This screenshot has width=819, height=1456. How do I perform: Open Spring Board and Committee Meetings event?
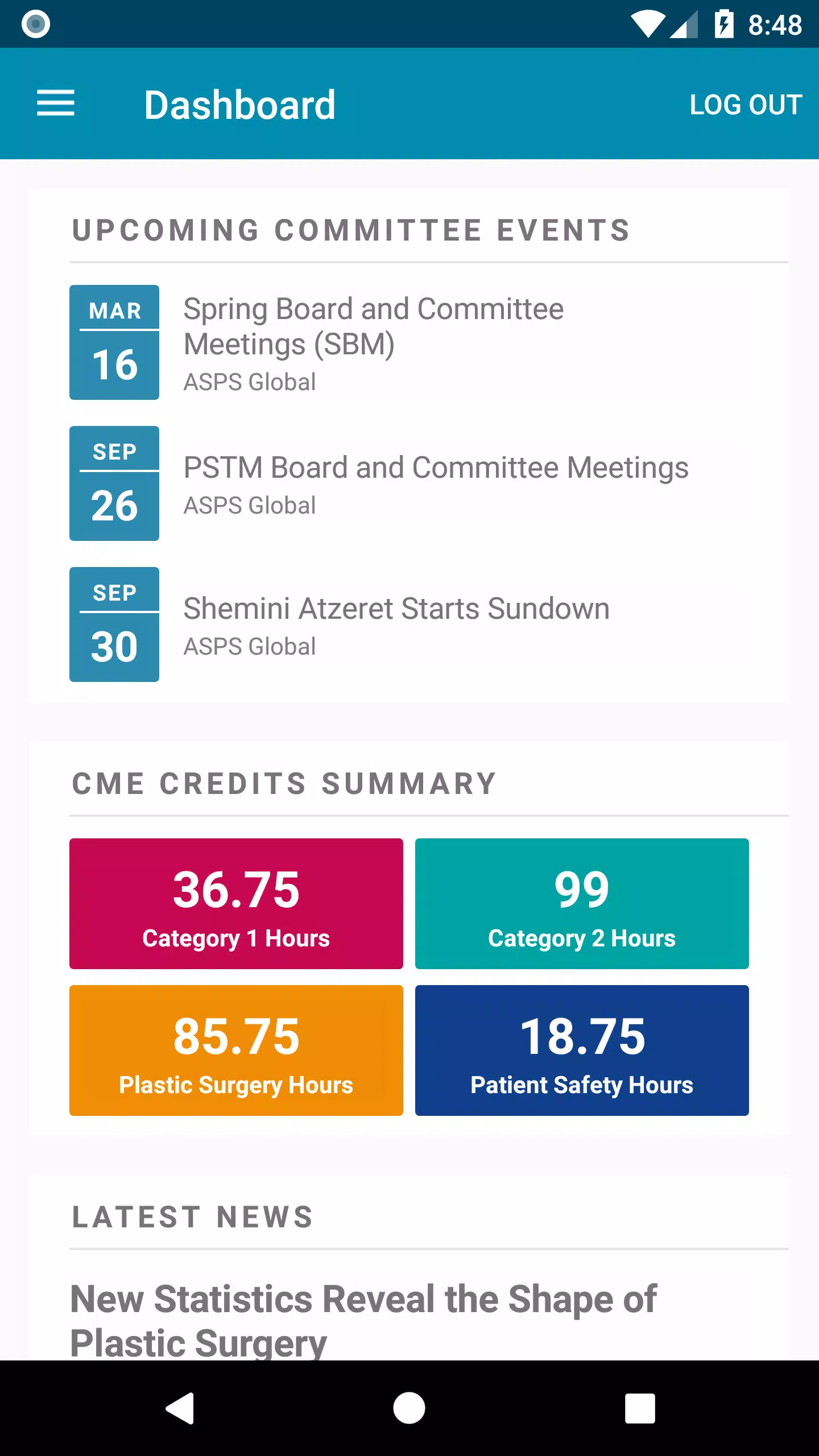429,342
